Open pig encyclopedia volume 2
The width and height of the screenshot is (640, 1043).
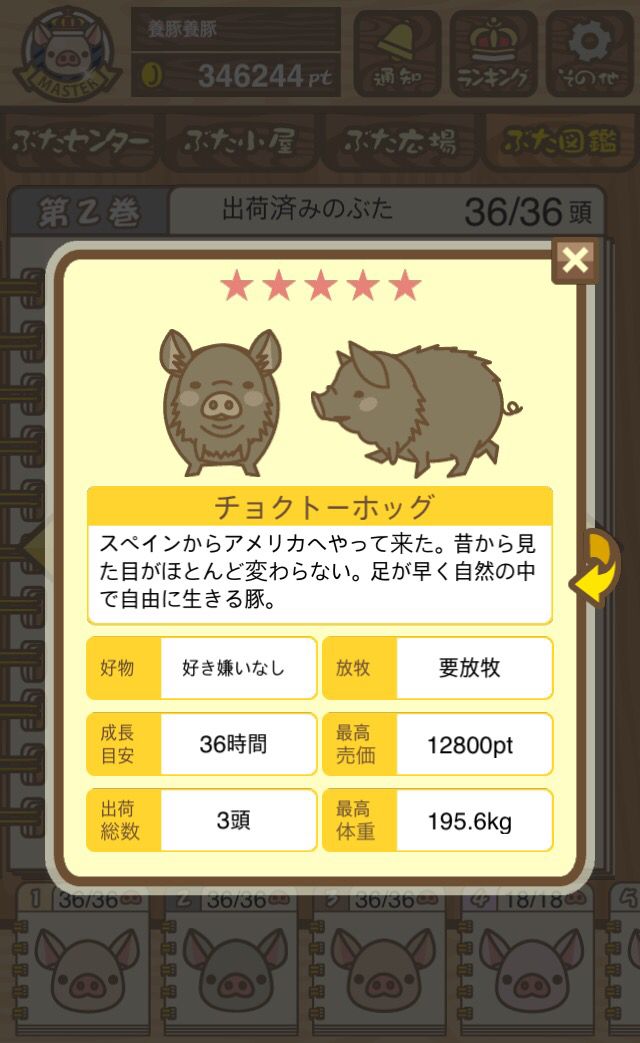(x=232, y=962)
